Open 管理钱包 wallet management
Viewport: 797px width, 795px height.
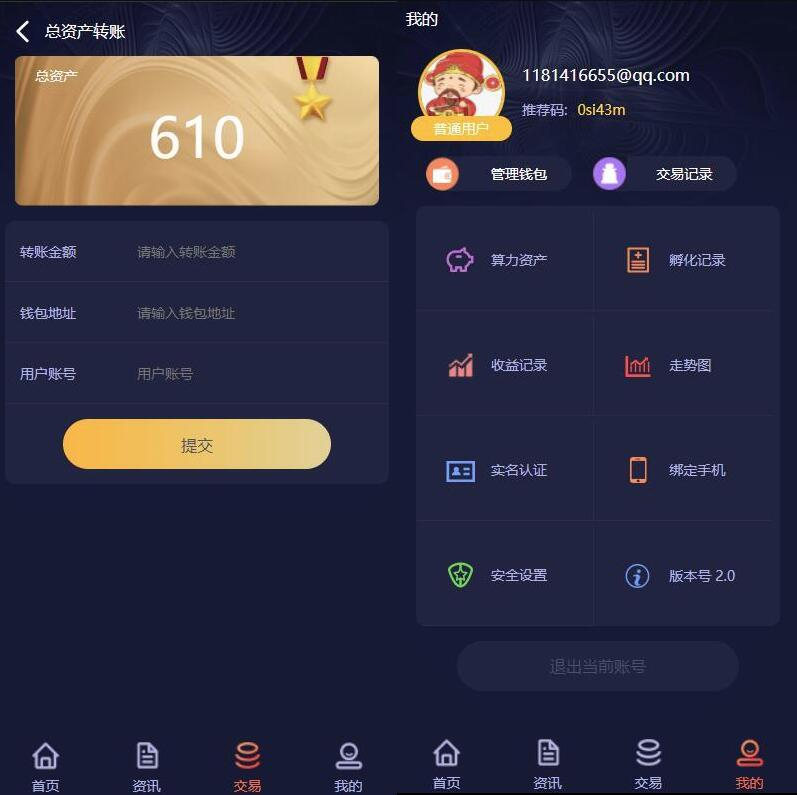[x=499, y=174]
